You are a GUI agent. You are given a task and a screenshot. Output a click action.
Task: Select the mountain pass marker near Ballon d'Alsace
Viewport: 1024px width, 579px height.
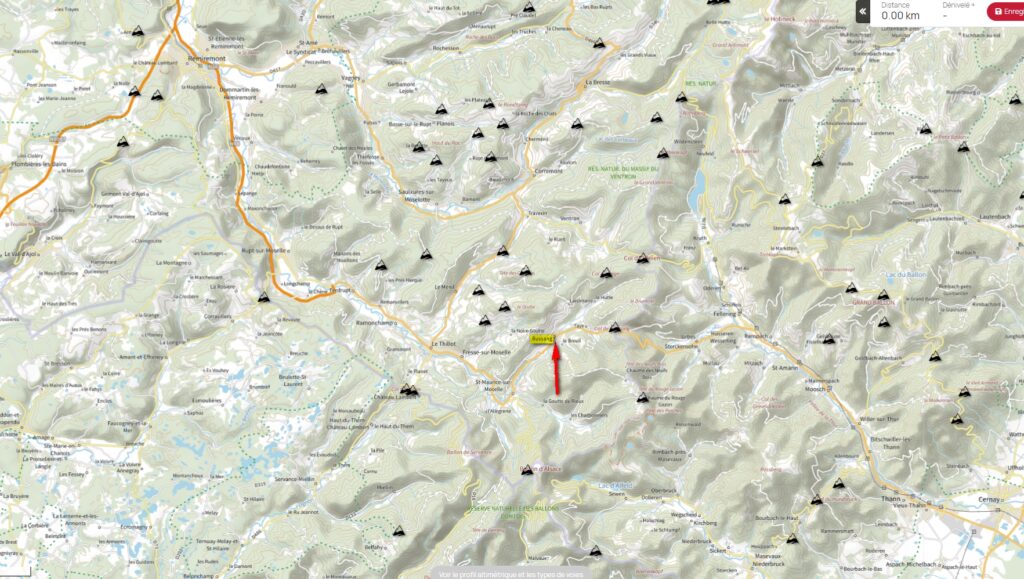[528, 468]
